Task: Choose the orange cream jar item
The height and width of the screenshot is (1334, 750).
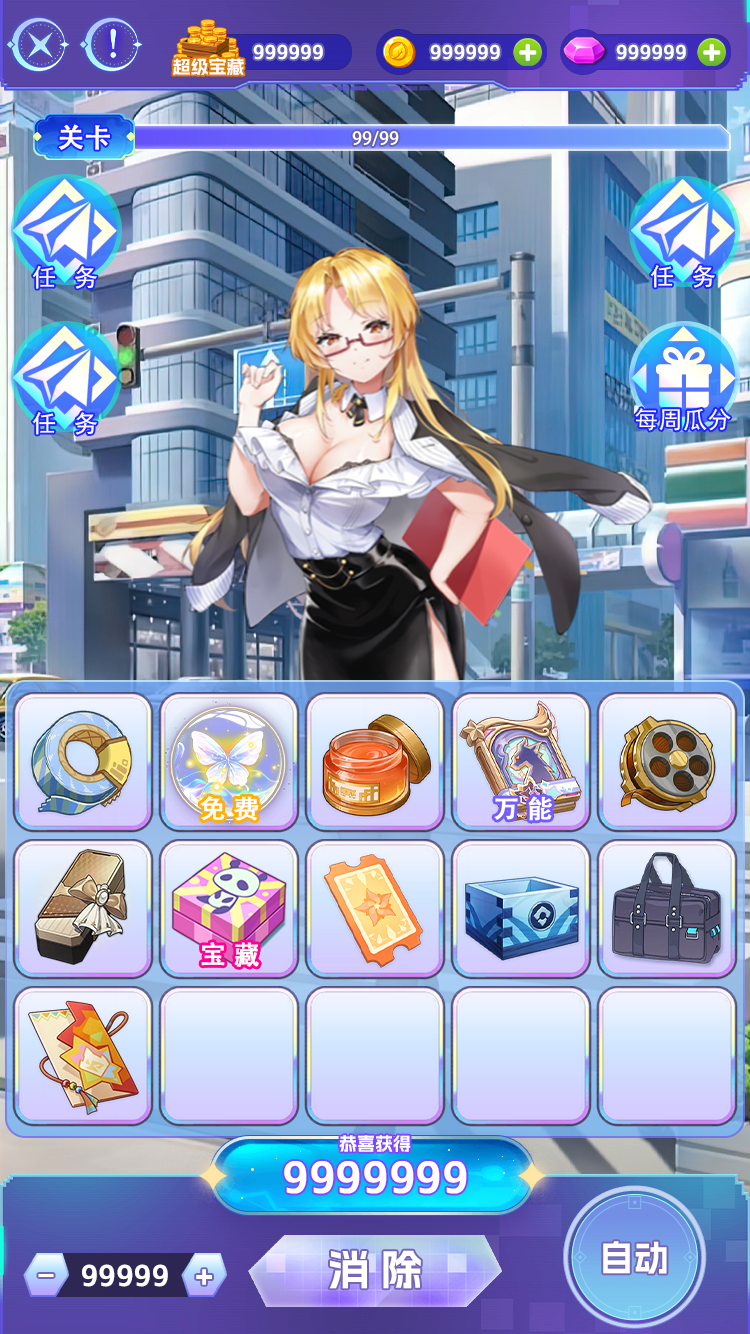Action: coord(375,761)
